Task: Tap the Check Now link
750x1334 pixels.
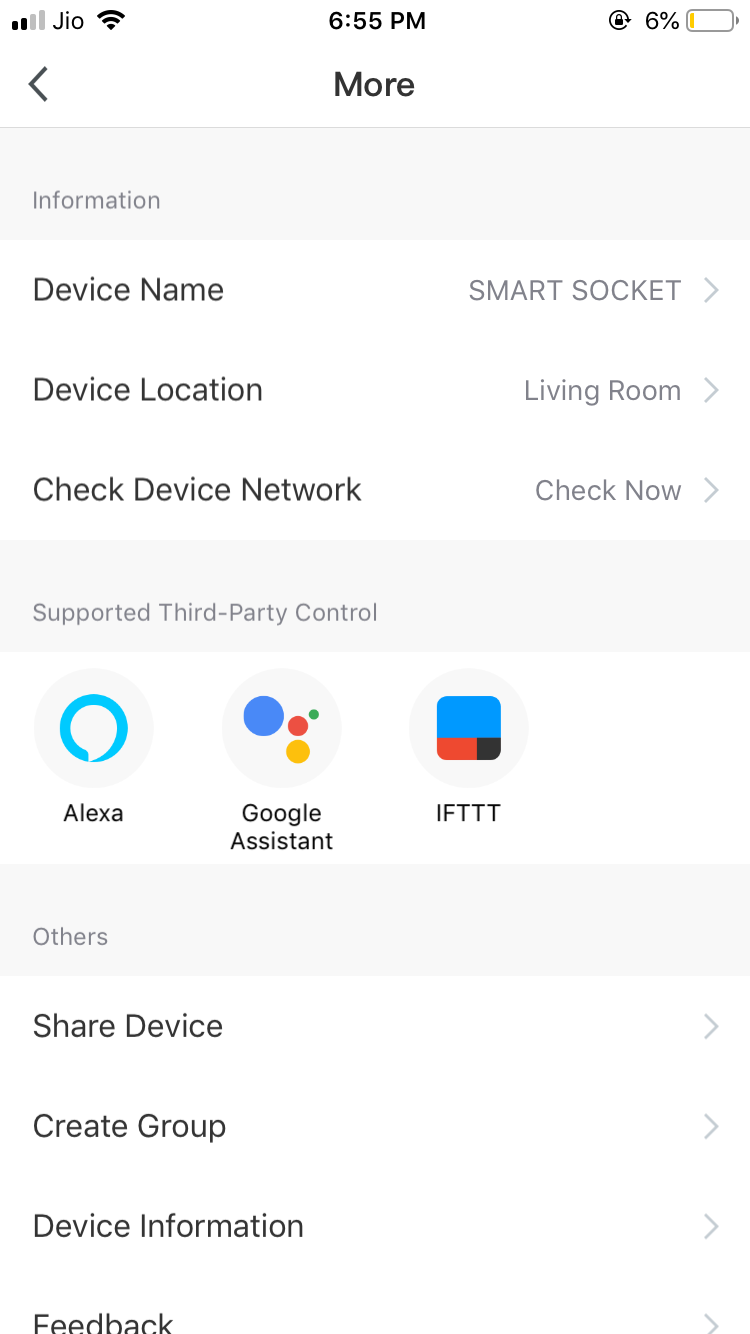Action: 608,490
